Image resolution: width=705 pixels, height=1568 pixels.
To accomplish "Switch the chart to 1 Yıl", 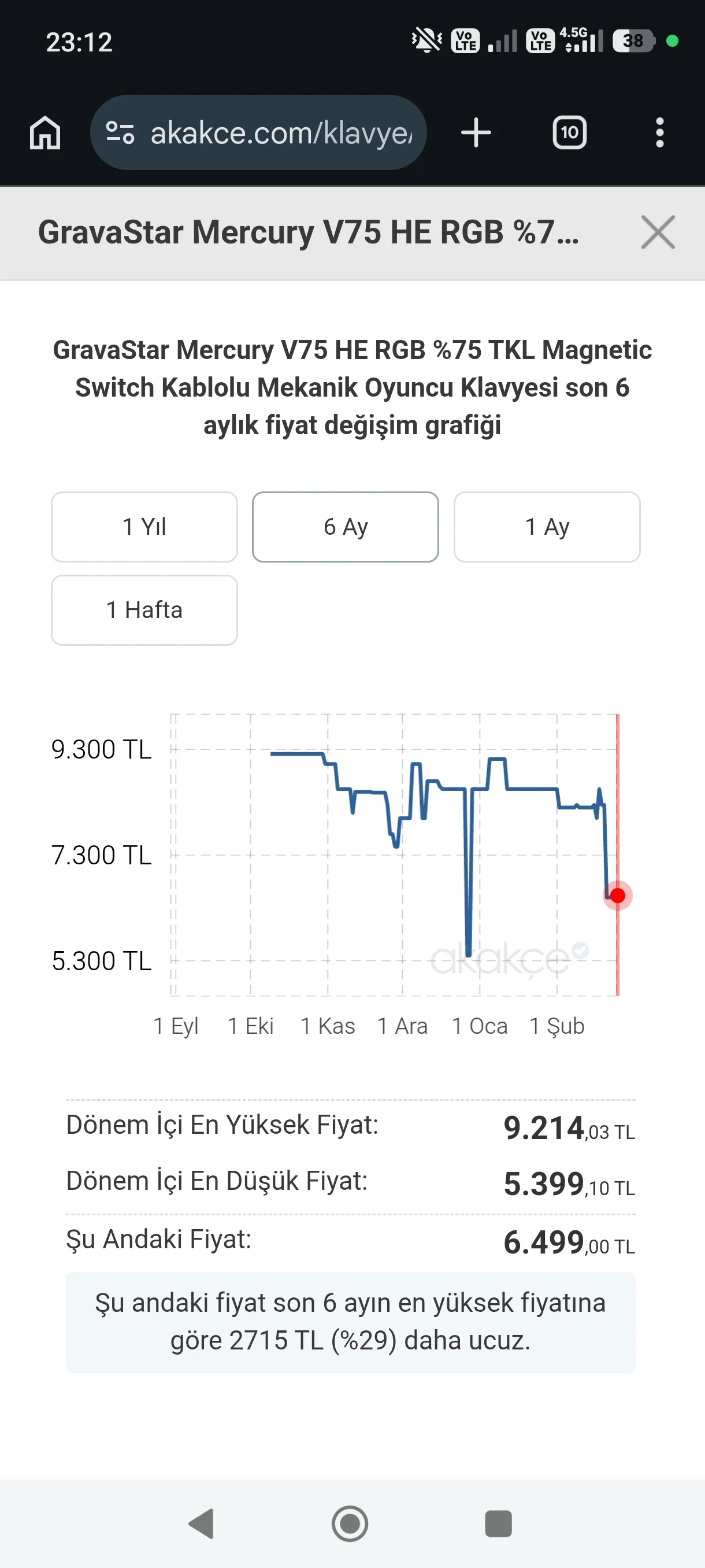I will 144,527.
